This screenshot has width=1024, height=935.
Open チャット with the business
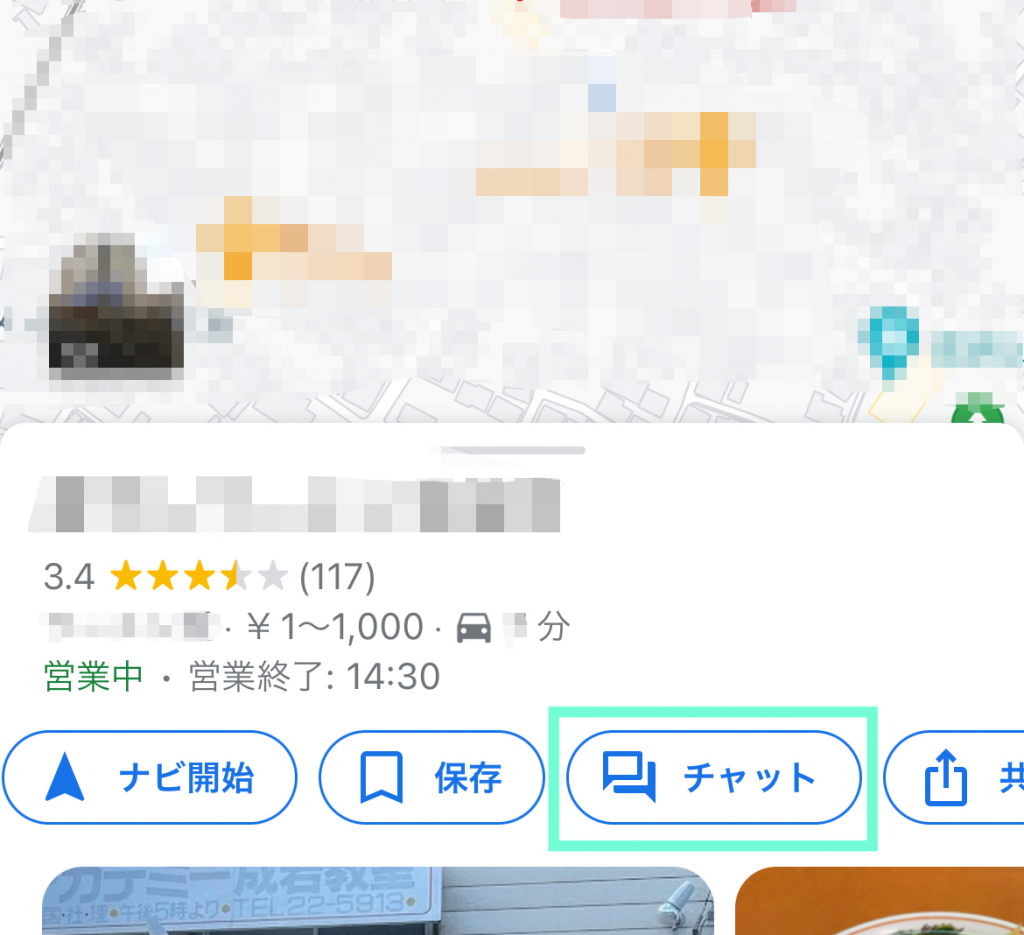pyautogui.click(x=713, y=777)
